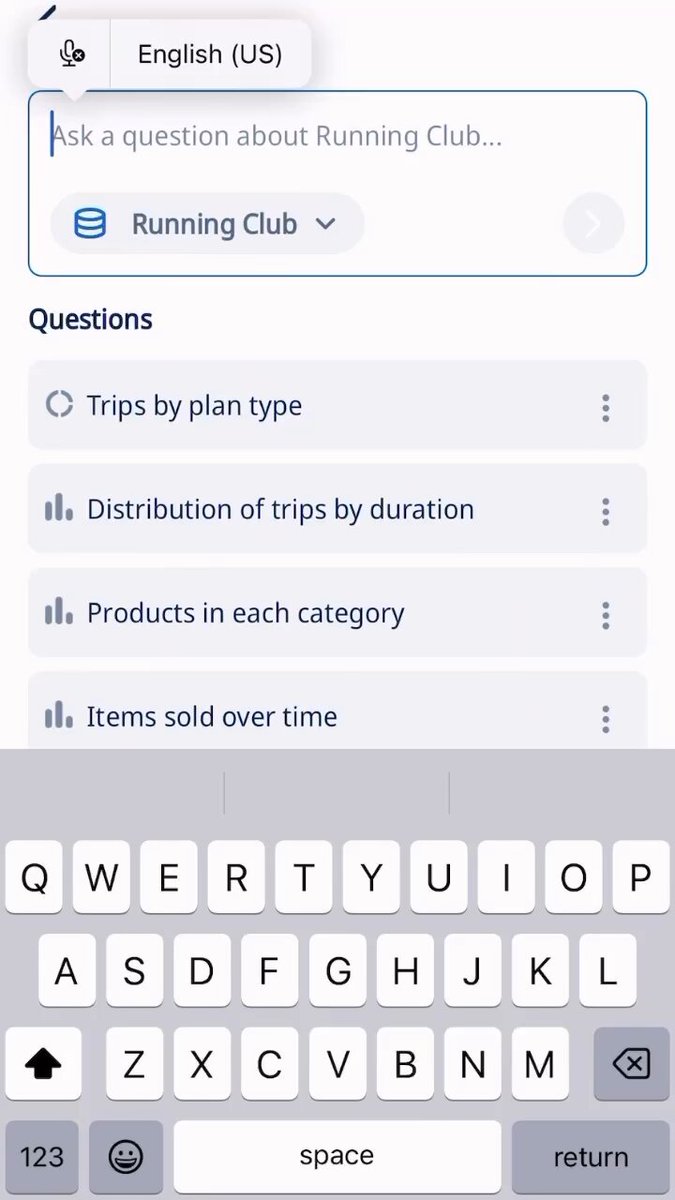Open options for Distribution of trips by duration

point(605,511)
